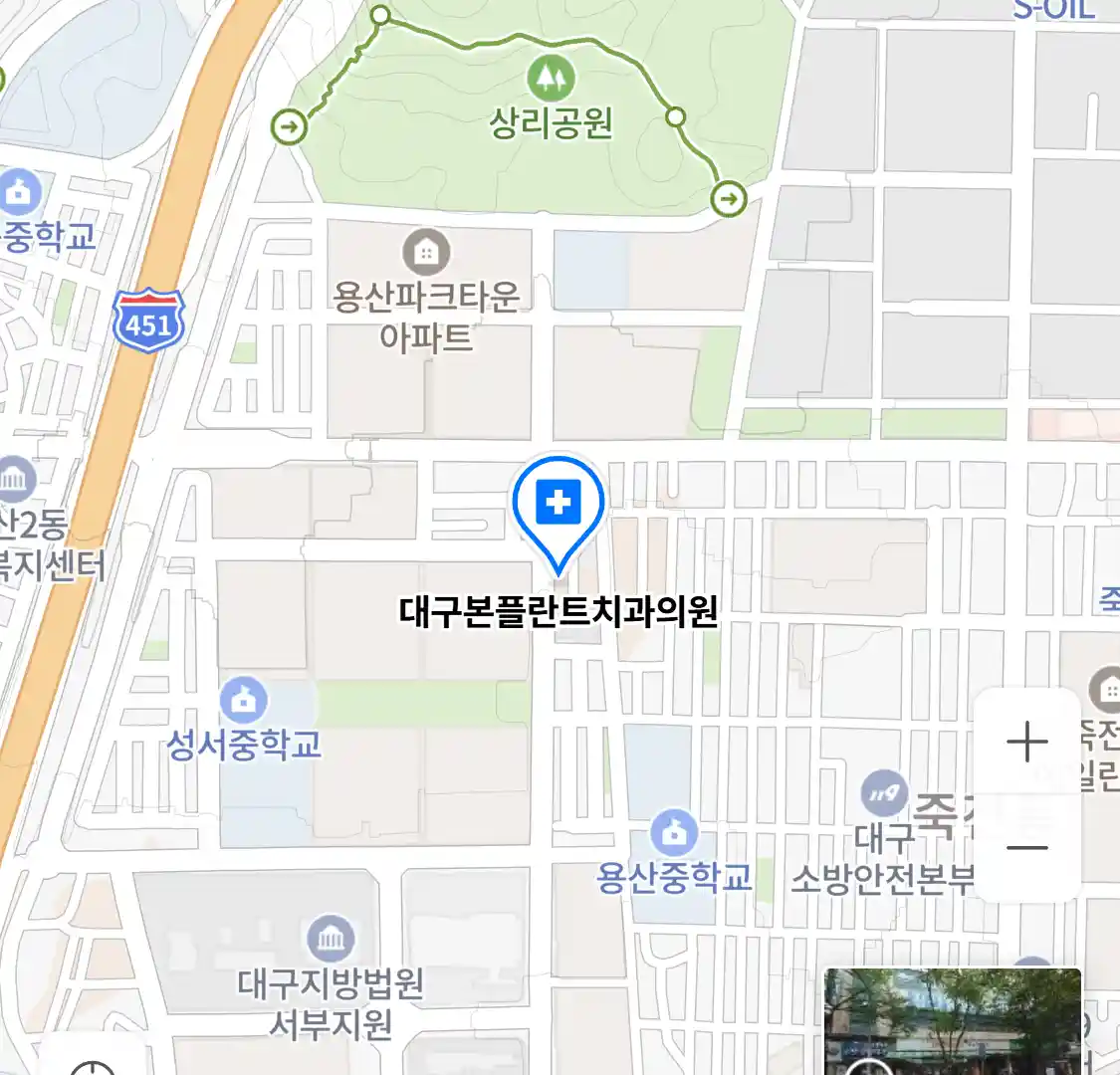Select the 용산중학교 school marker
Viewport: 1120px width, 1075px height.
click(x=674, y=833)
